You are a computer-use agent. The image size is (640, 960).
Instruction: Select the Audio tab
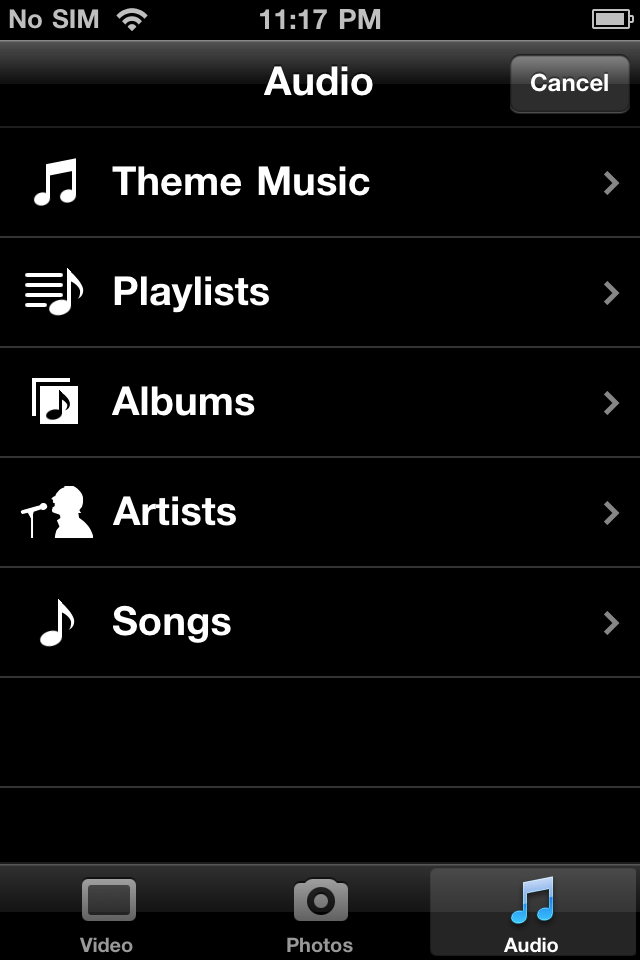[531, 913]
